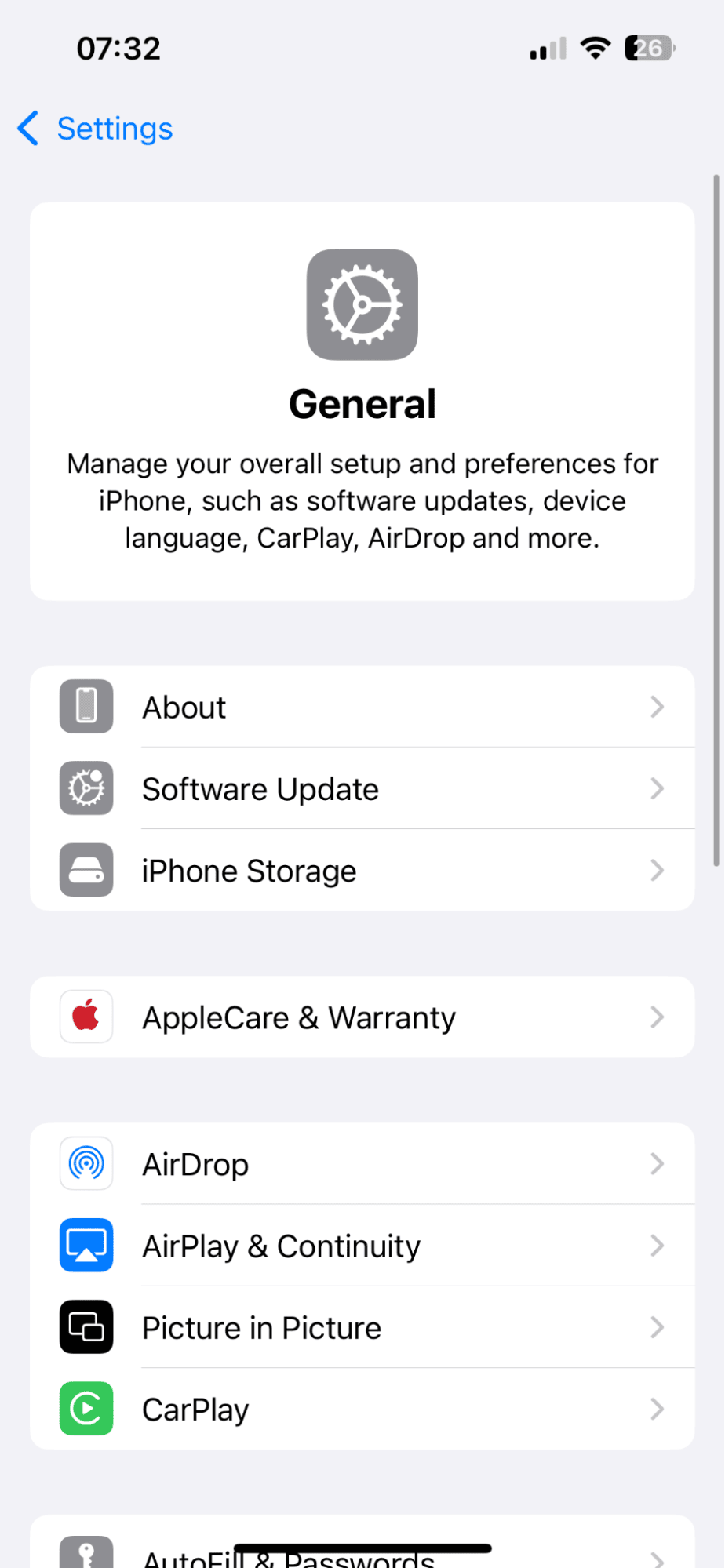Open the AirDrop settings entry

362,1163
